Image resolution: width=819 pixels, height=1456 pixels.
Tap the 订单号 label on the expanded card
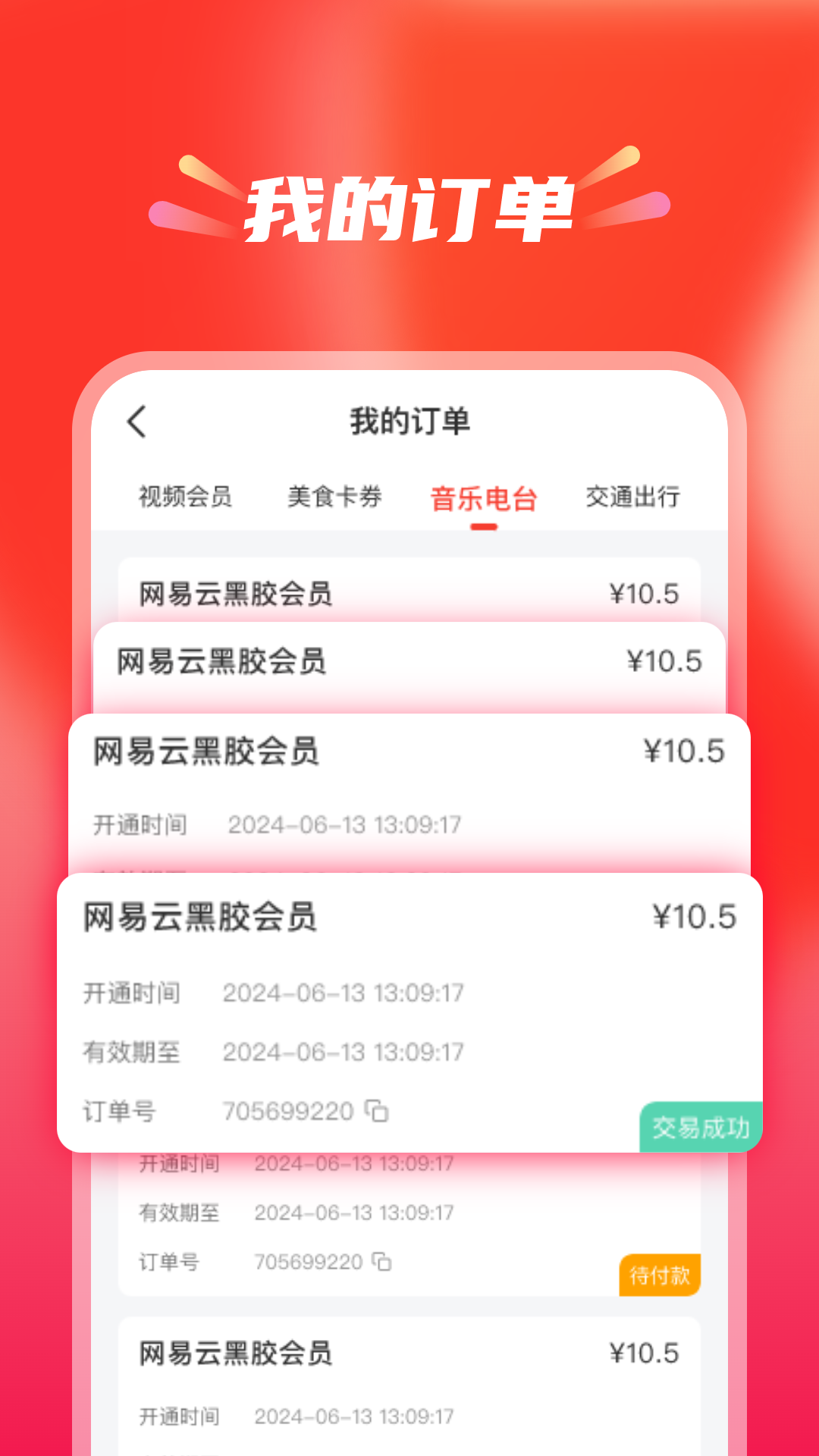coord(119,1111)
